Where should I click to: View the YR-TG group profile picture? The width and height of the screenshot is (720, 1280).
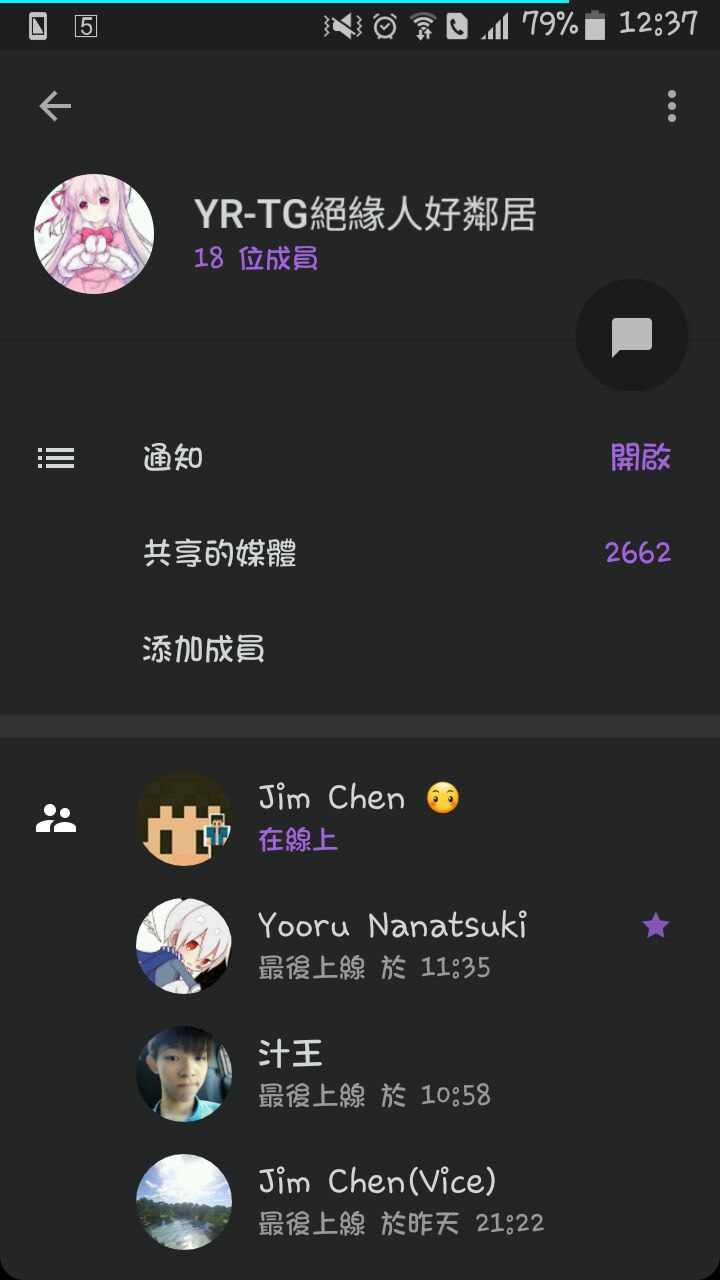[x=94, y=234]
